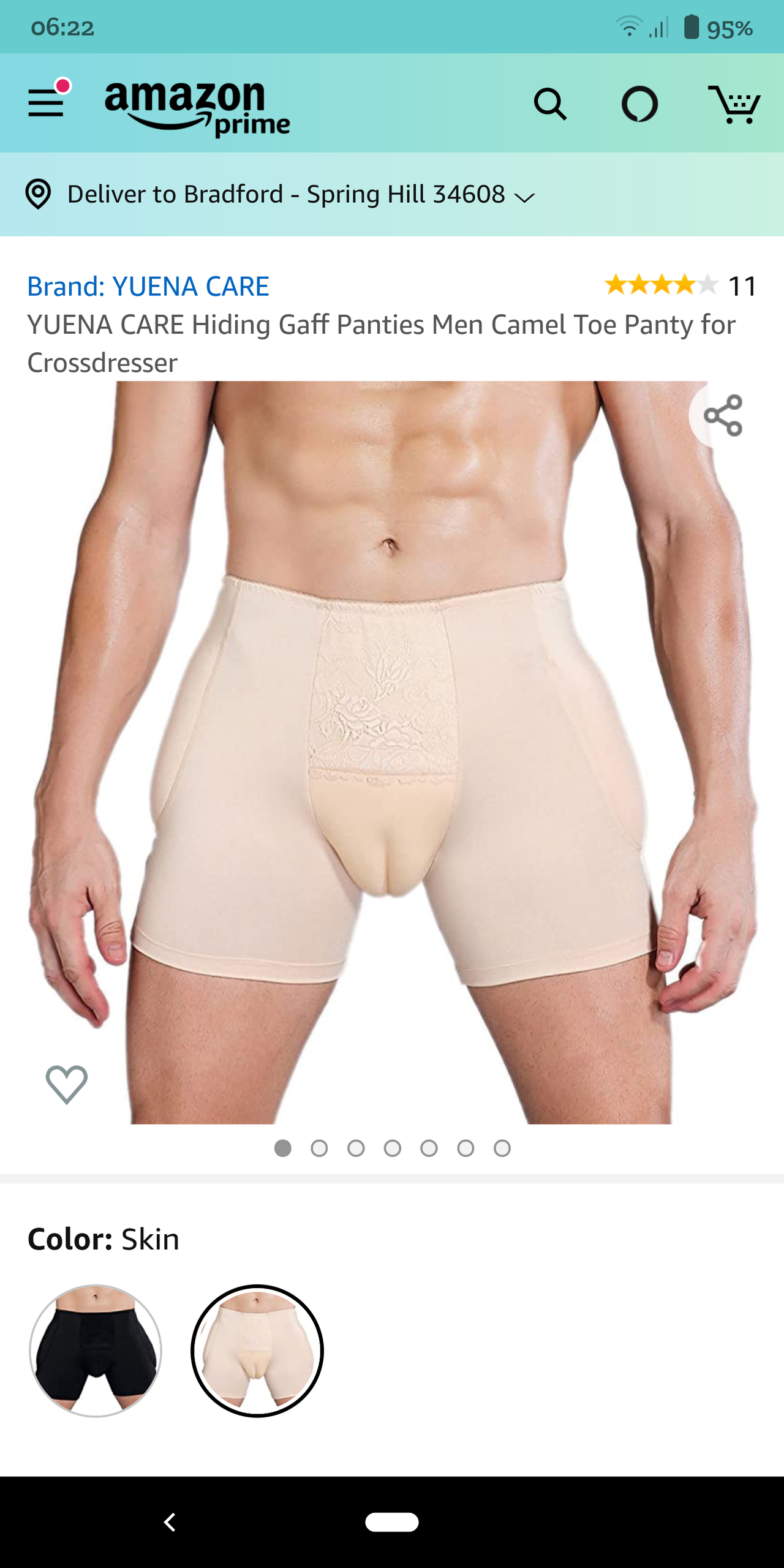The height and width of the screenshot is (1568, 784).
Task: Open the hamburger menu
Action: click(47, 102)
